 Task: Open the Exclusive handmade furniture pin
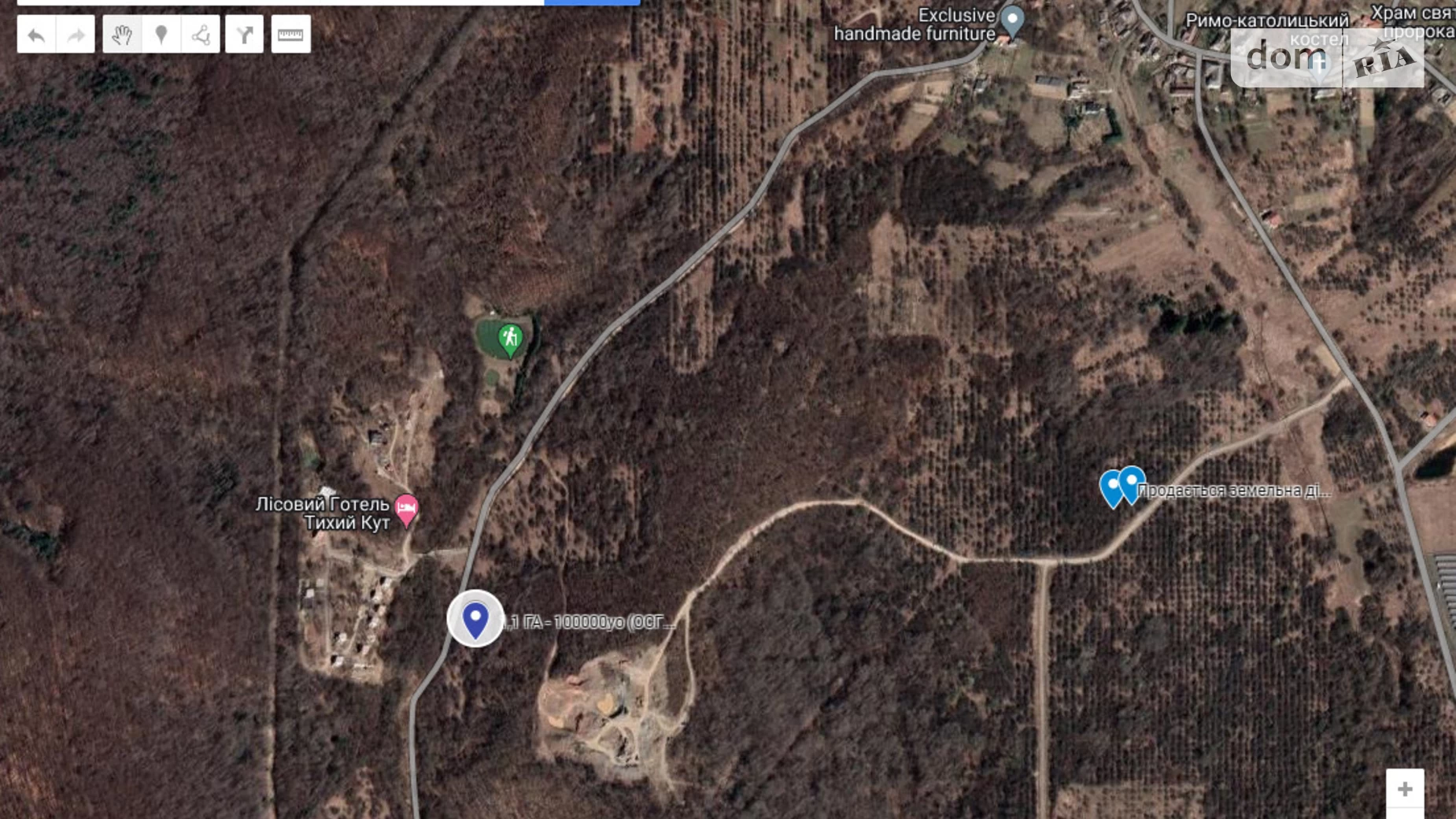click(x=1012, y=20)
